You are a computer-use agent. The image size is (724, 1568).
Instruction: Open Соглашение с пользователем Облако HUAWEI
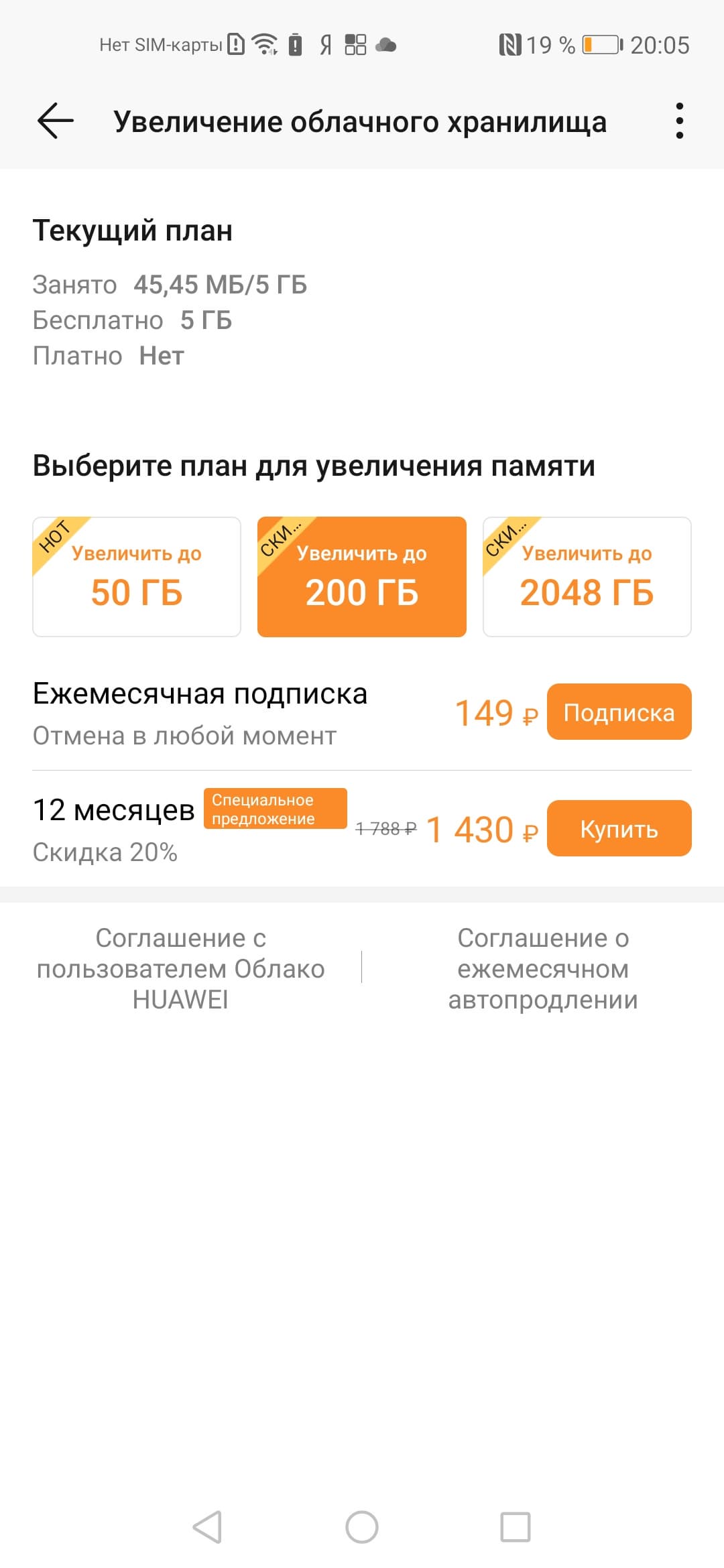pyautogui.click(x=180, y=968)
